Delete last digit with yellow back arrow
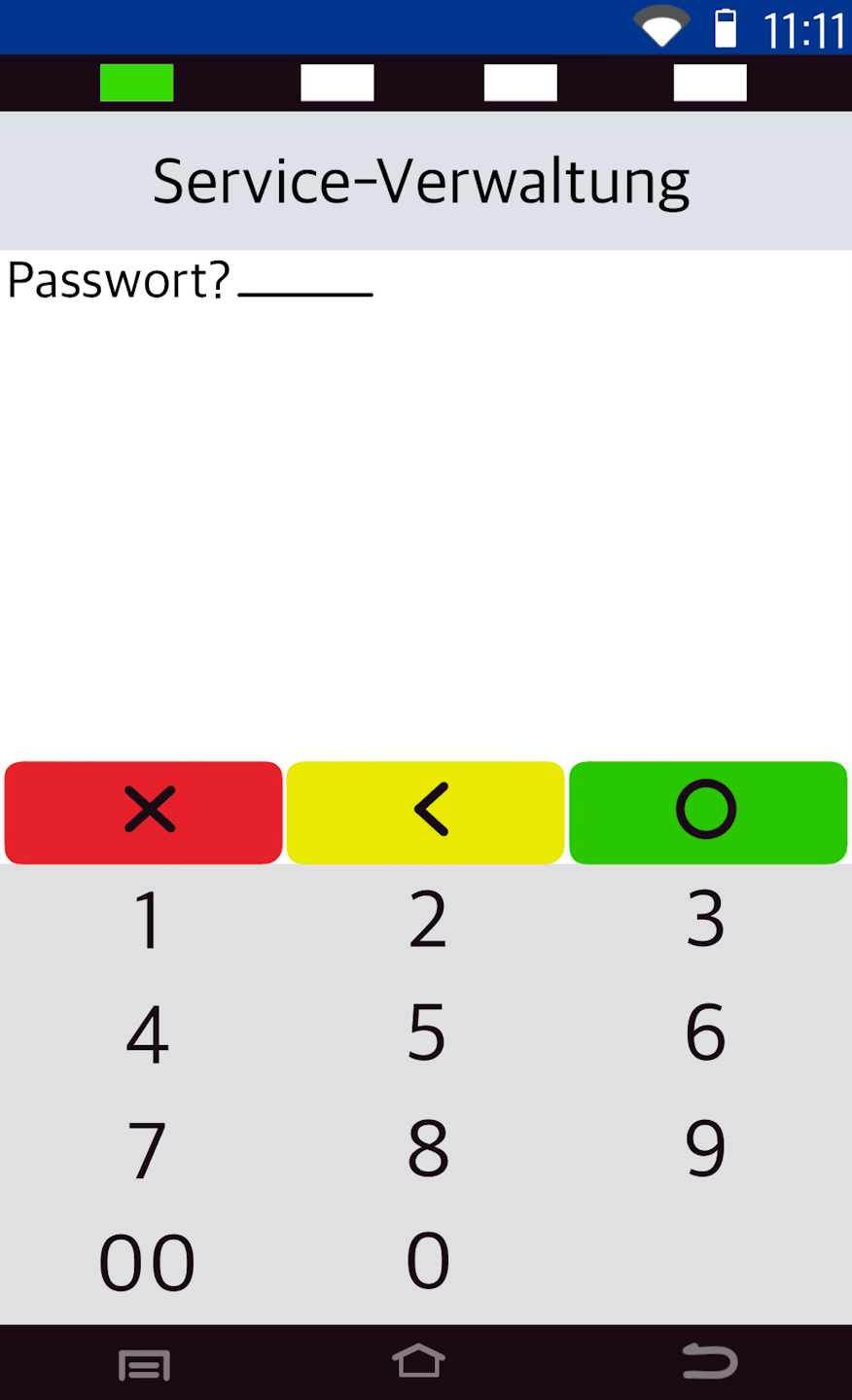Viewport: 852px width, 1400px height. (426, 812)
